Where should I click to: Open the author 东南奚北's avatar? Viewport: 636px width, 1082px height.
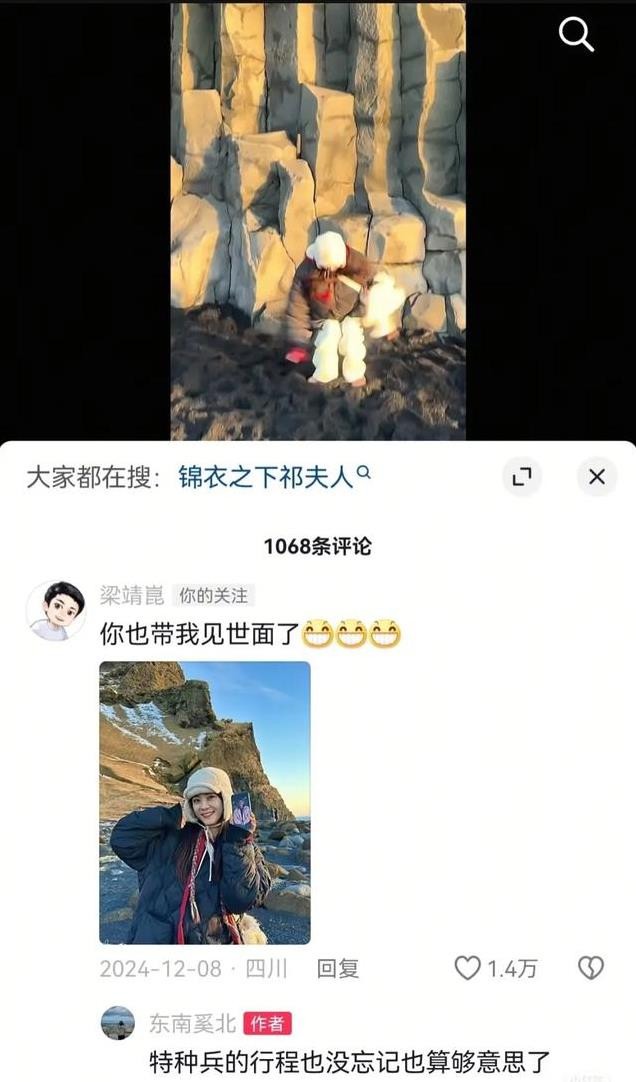[118, 1023]
